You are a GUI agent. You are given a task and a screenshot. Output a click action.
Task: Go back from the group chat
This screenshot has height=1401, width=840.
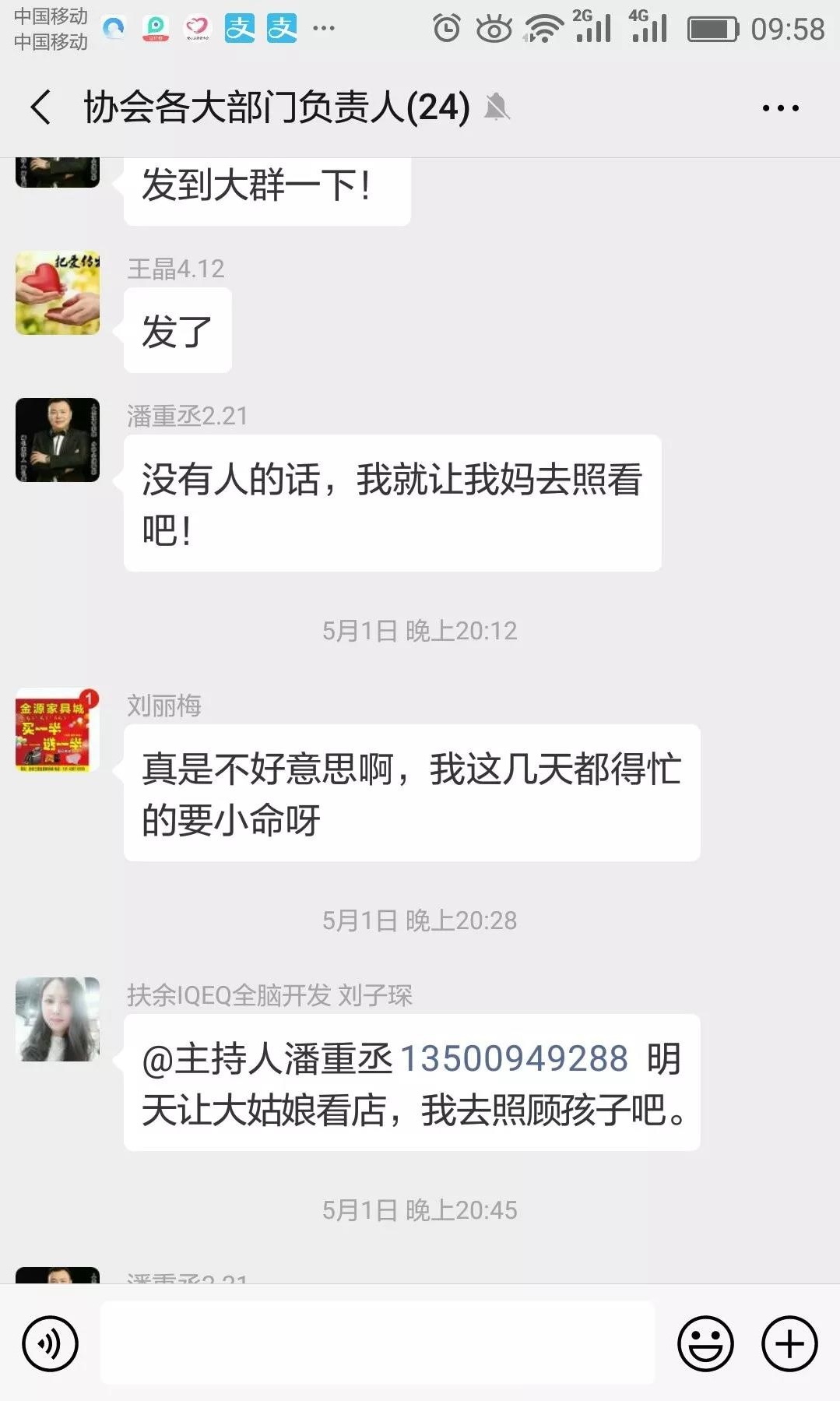pyautogui.click(x=41, y=107)
